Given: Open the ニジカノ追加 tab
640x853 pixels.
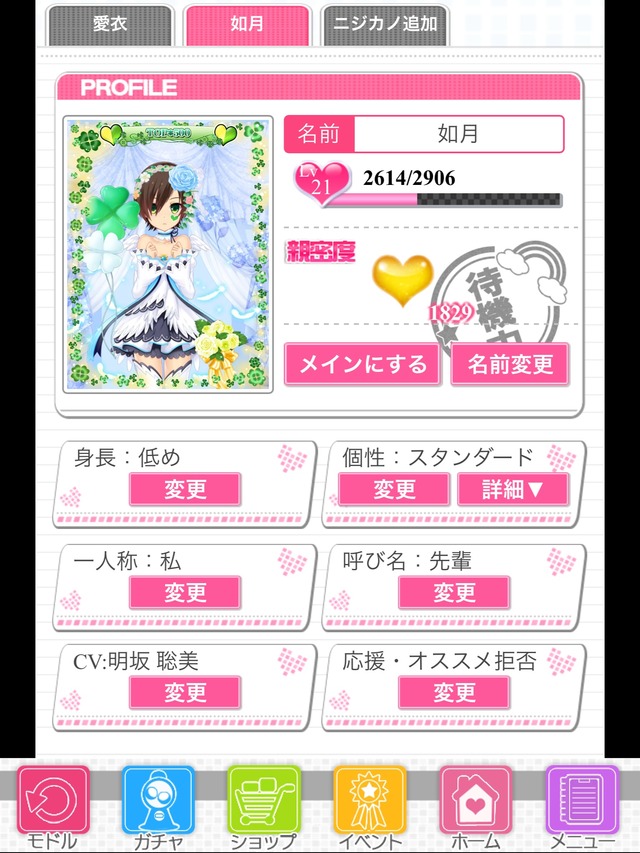Looking at the screenshot, I should pyautogui.click(x=384, y=25).
